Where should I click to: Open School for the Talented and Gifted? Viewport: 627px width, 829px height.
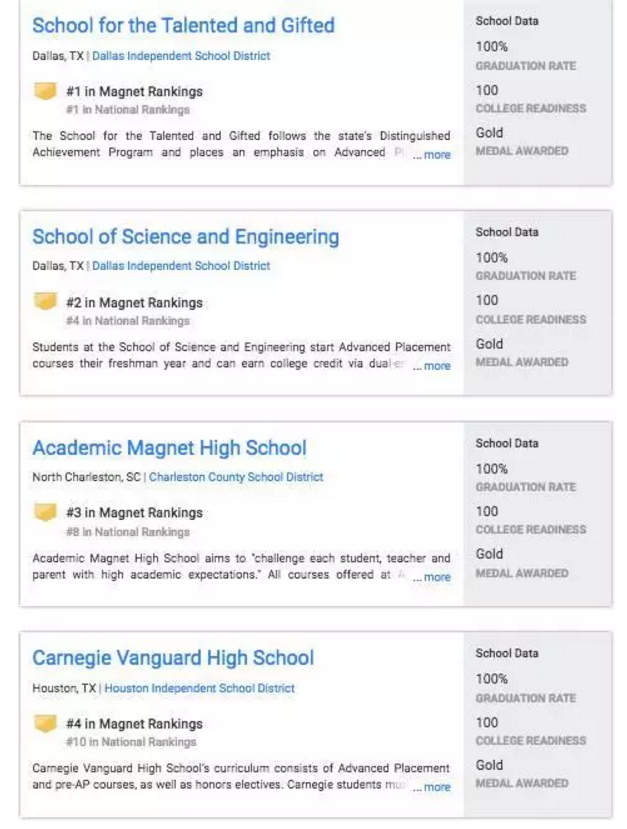183,26
